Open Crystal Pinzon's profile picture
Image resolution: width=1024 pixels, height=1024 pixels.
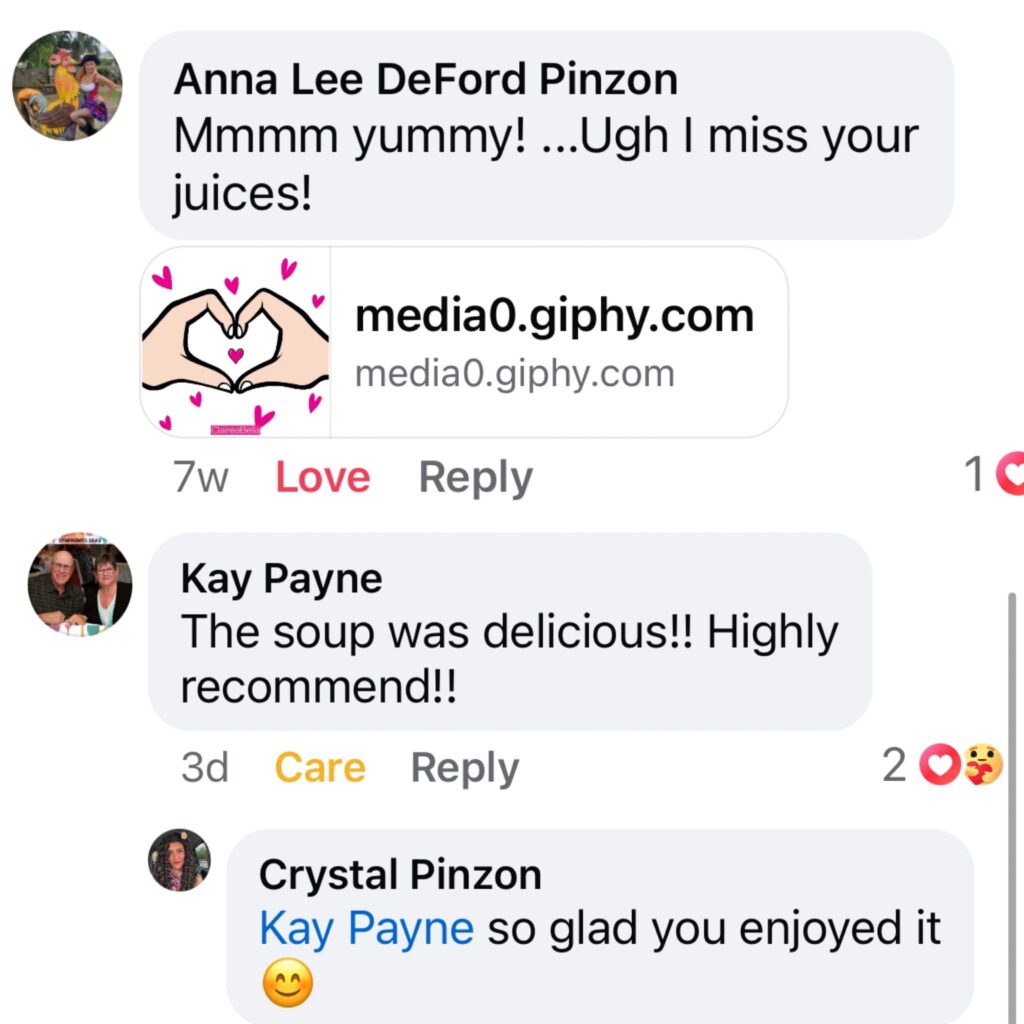(180, 859)
